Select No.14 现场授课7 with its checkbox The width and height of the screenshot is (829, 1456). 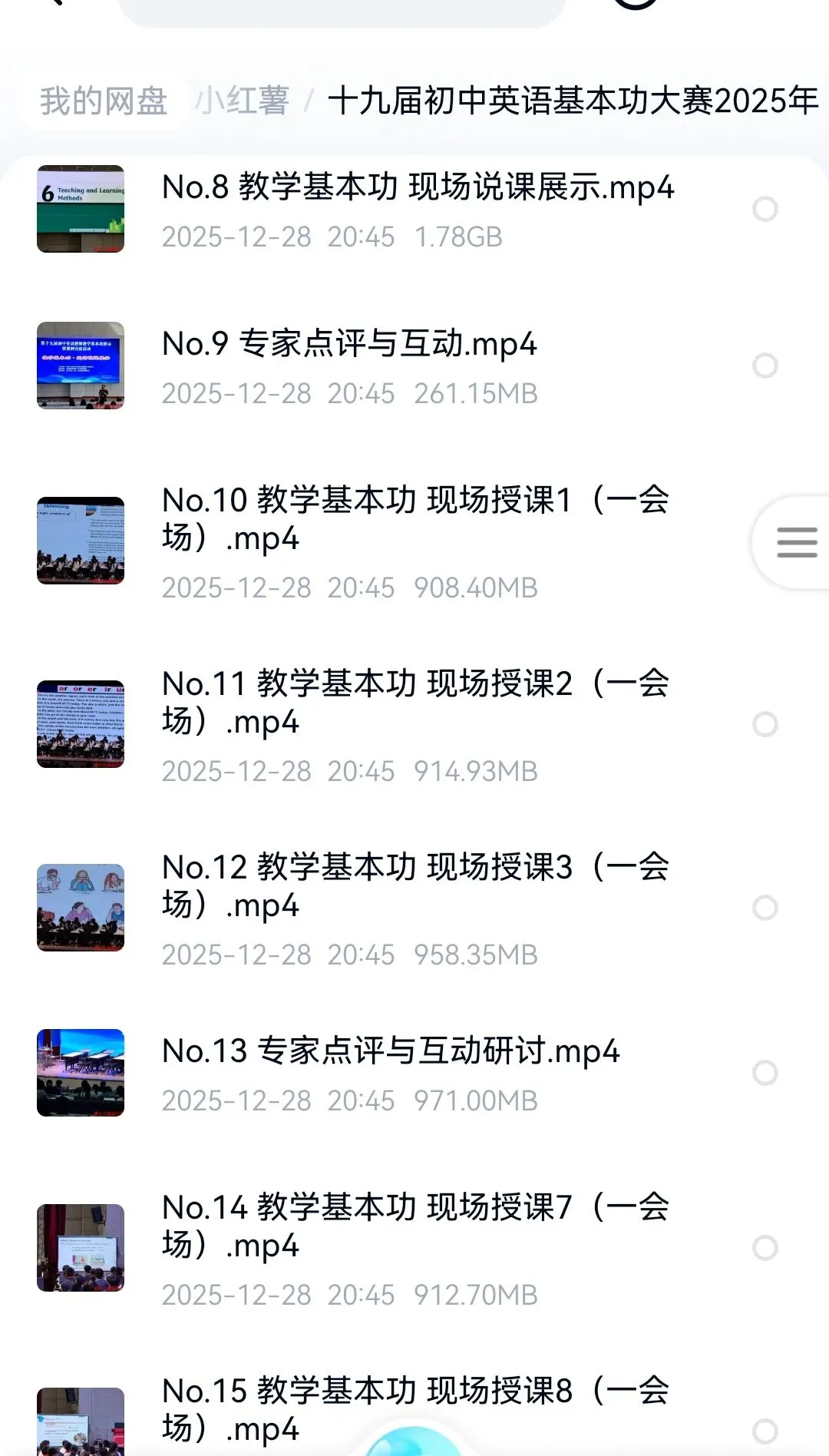765,1248
